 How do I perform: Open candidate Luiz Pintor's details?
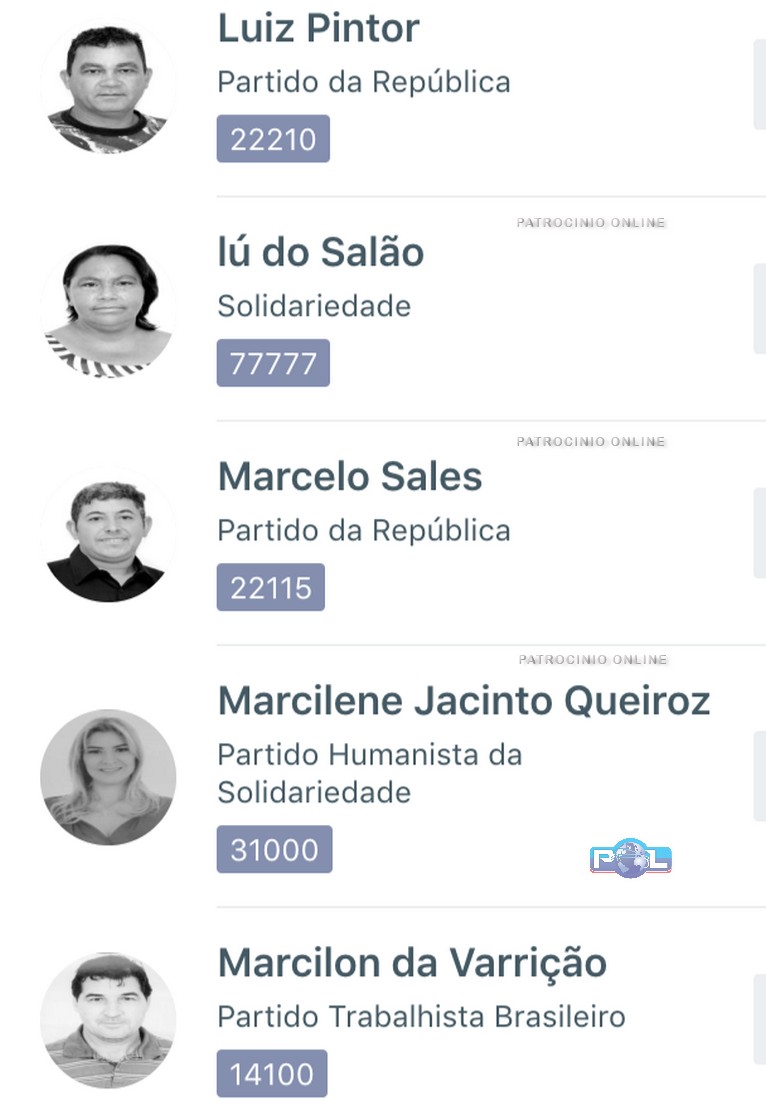(318, 29)
